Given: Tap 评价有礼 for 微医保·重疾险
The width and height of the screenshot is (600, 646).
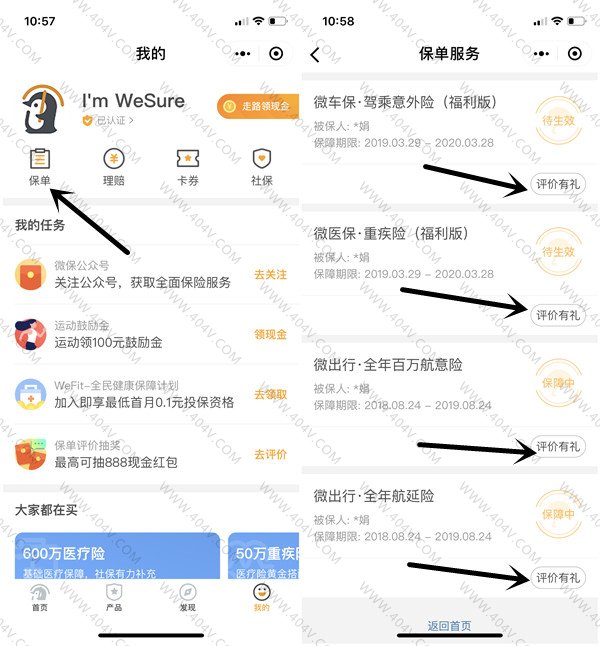Looking at the screenshot, I should 557,314.
